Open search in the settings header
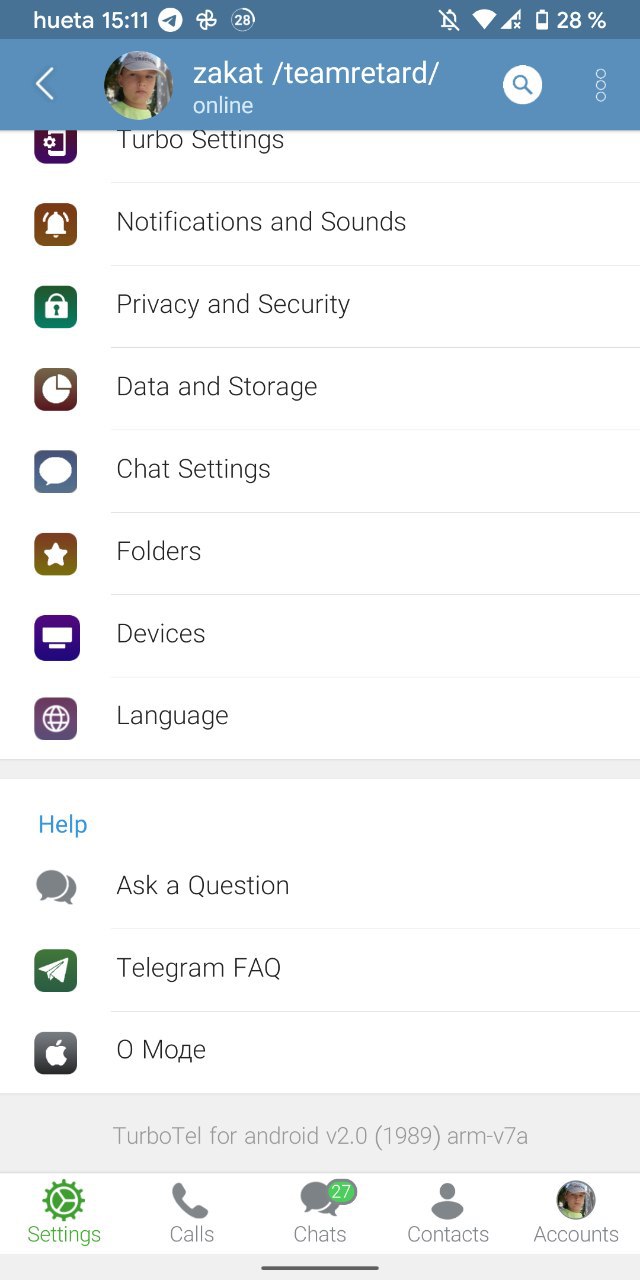640x1280 pixels. click(x=522, y=85)
